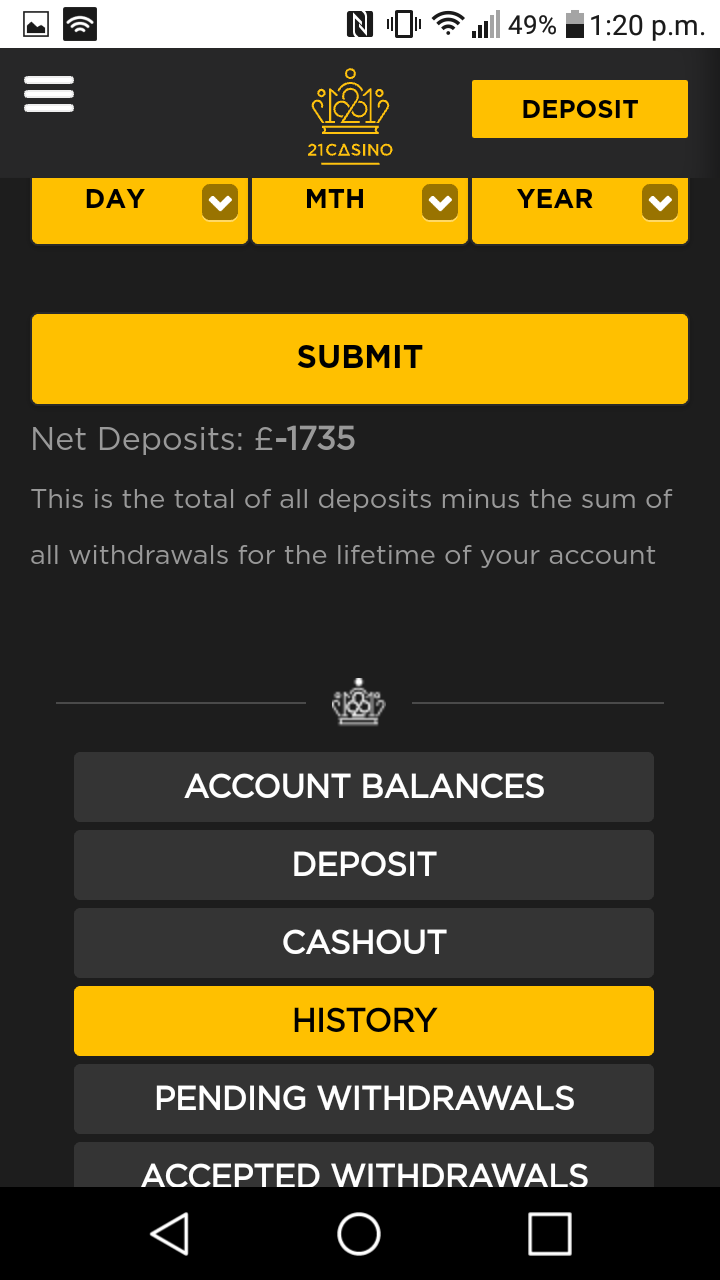Select the History menu item
This screenshot has height=1280, width=720.
[364, 1021]
